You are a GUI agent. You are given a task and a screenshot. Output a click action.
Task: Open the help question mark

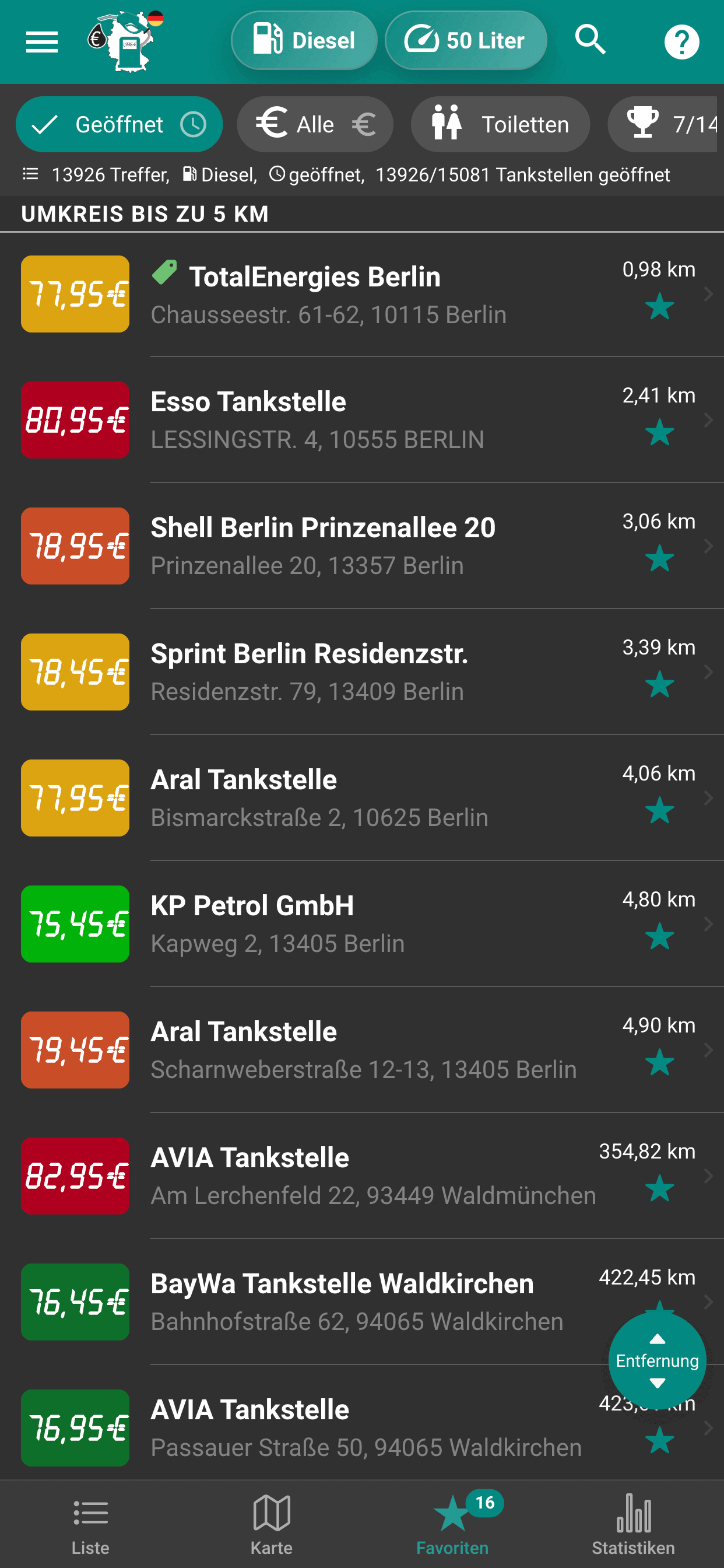coord(681,42)
